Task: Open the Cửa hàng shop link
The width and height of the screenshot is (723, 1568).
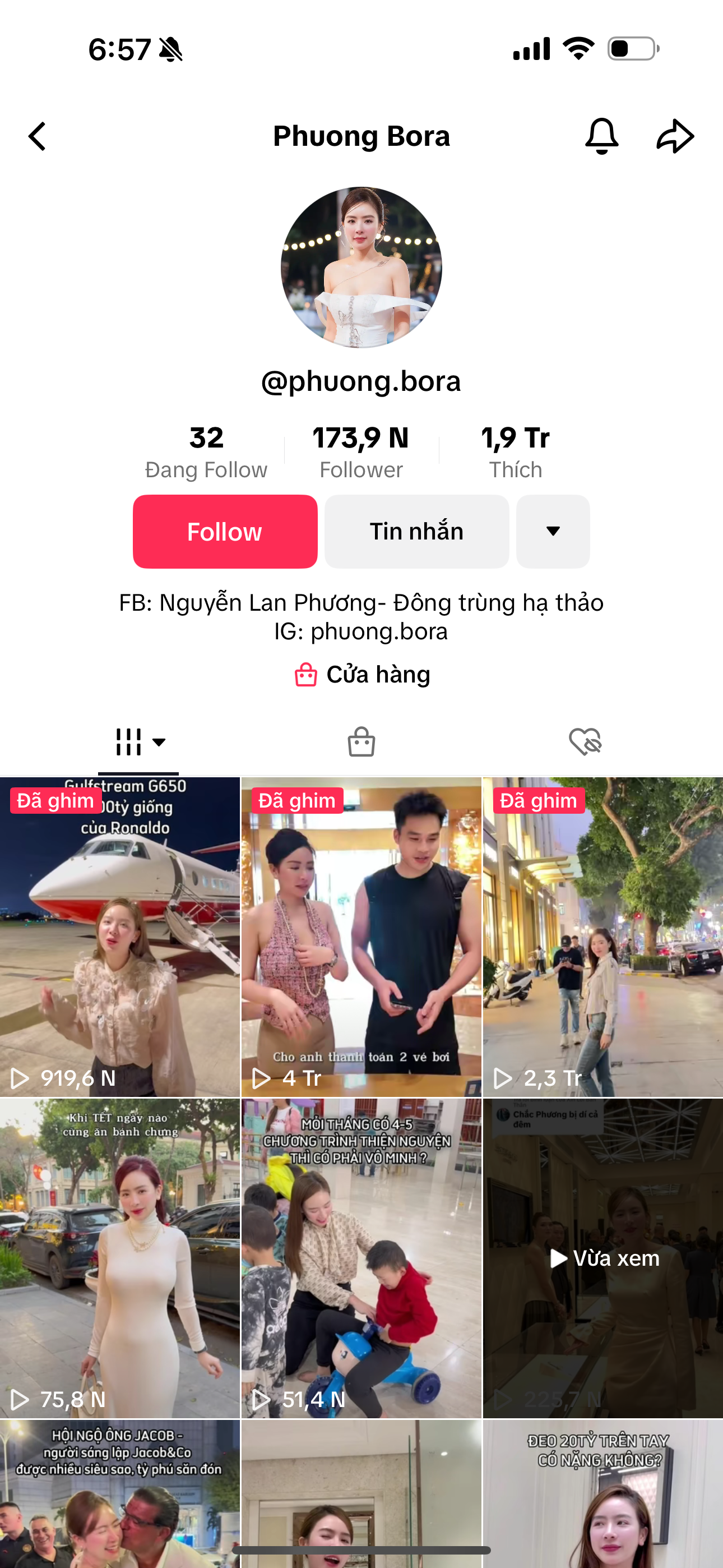Action: coord(362,675)
